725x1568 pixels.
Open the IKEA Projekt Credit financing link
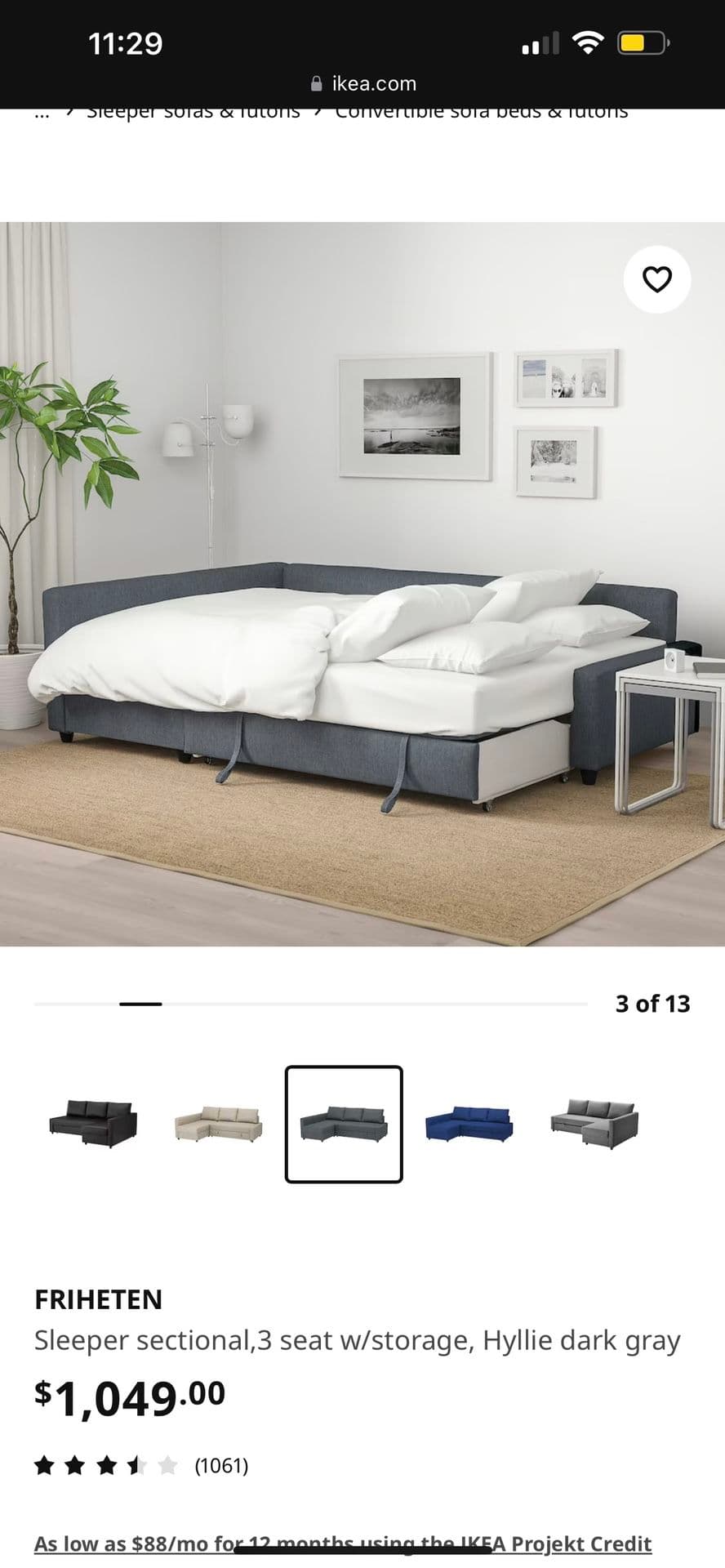(x=343, y=1543)
